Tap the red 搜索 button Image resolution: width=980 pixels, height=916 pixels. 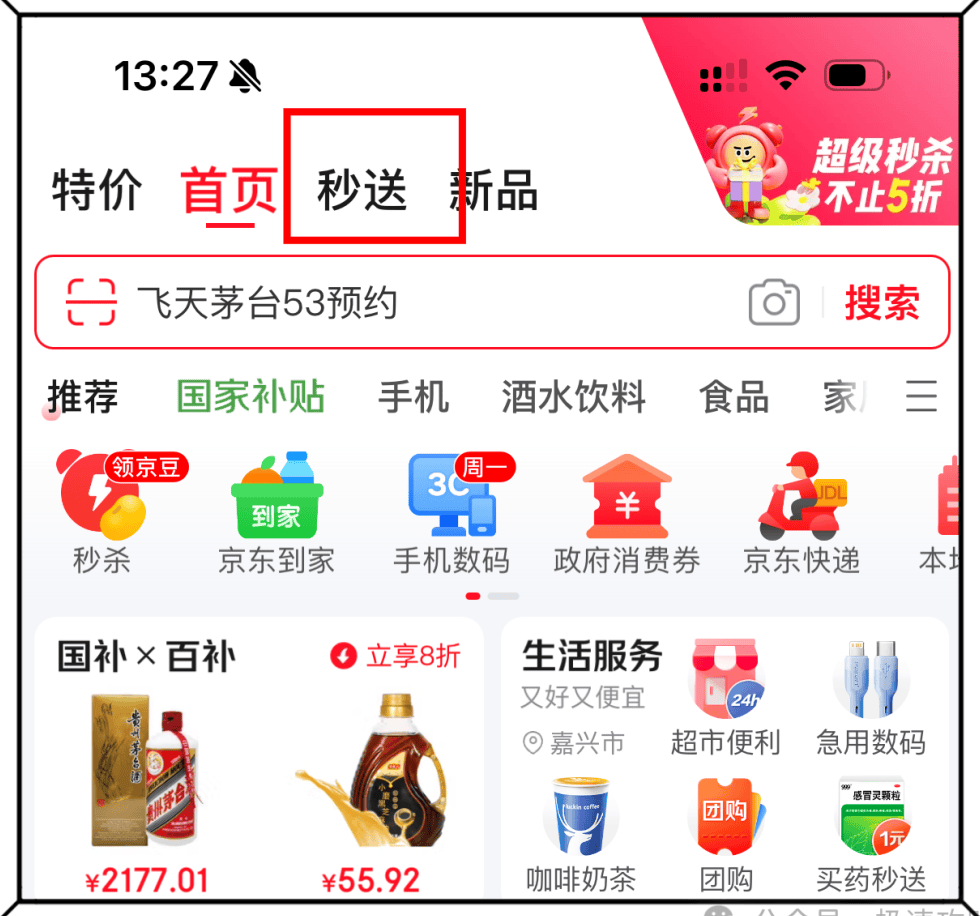[x=881, y=303]
